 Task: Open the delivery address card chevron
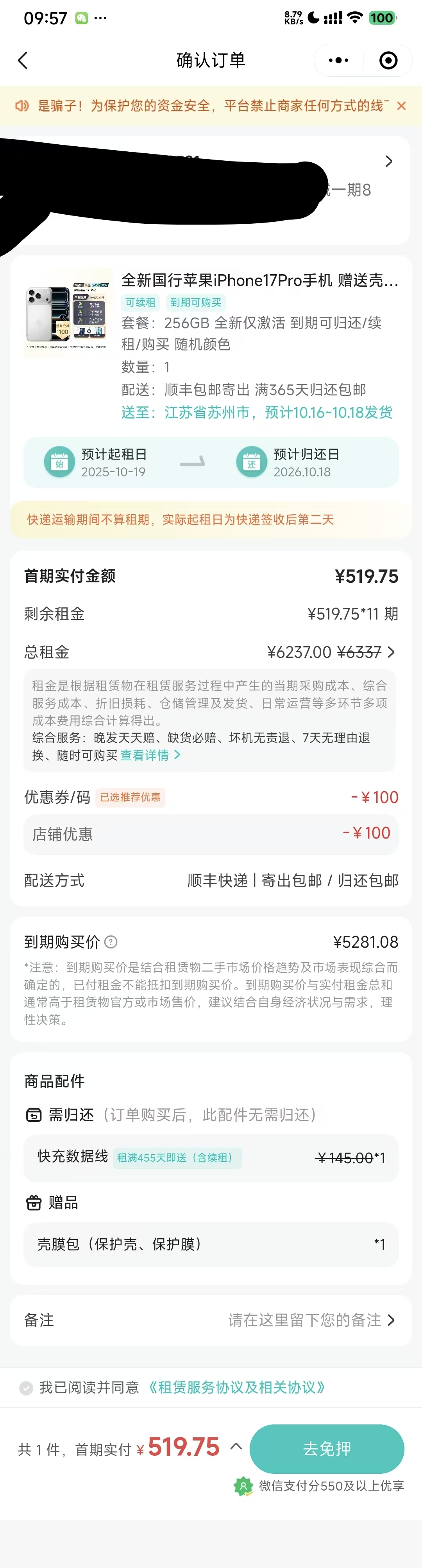(389, 161)
